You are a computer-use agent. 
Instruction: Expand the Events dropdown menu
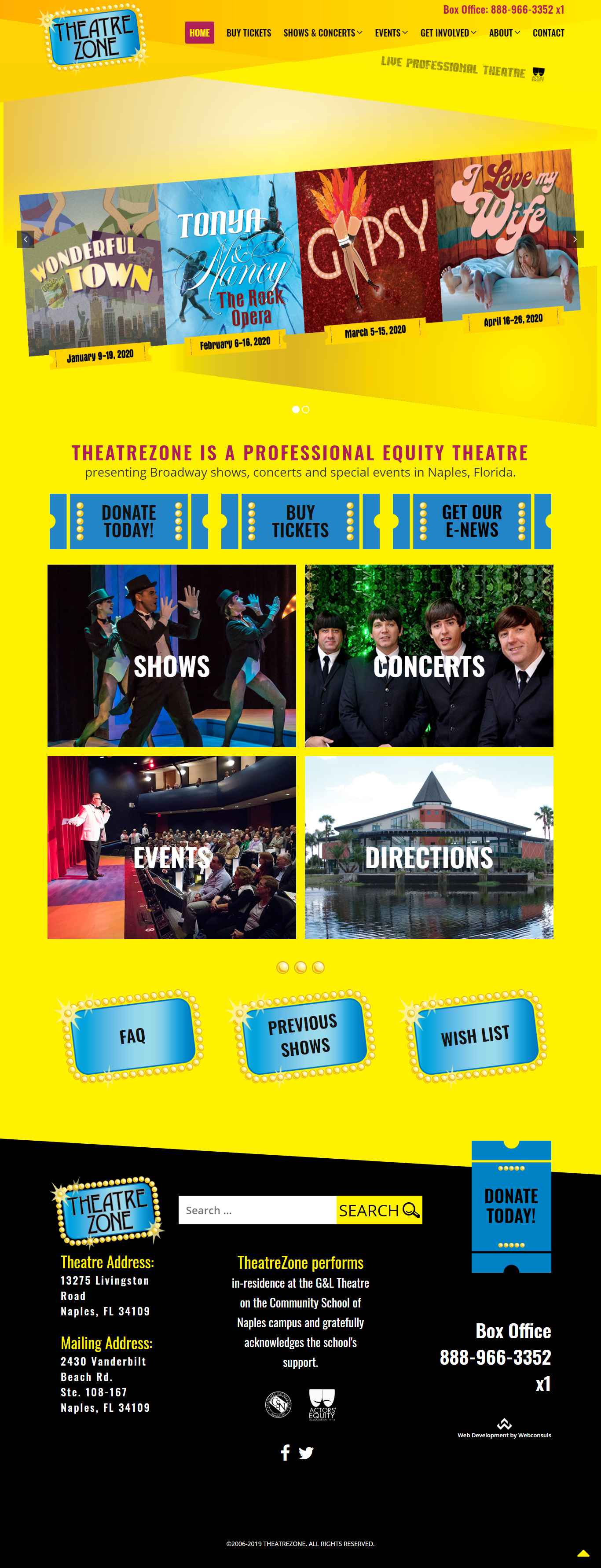[391, 33]
